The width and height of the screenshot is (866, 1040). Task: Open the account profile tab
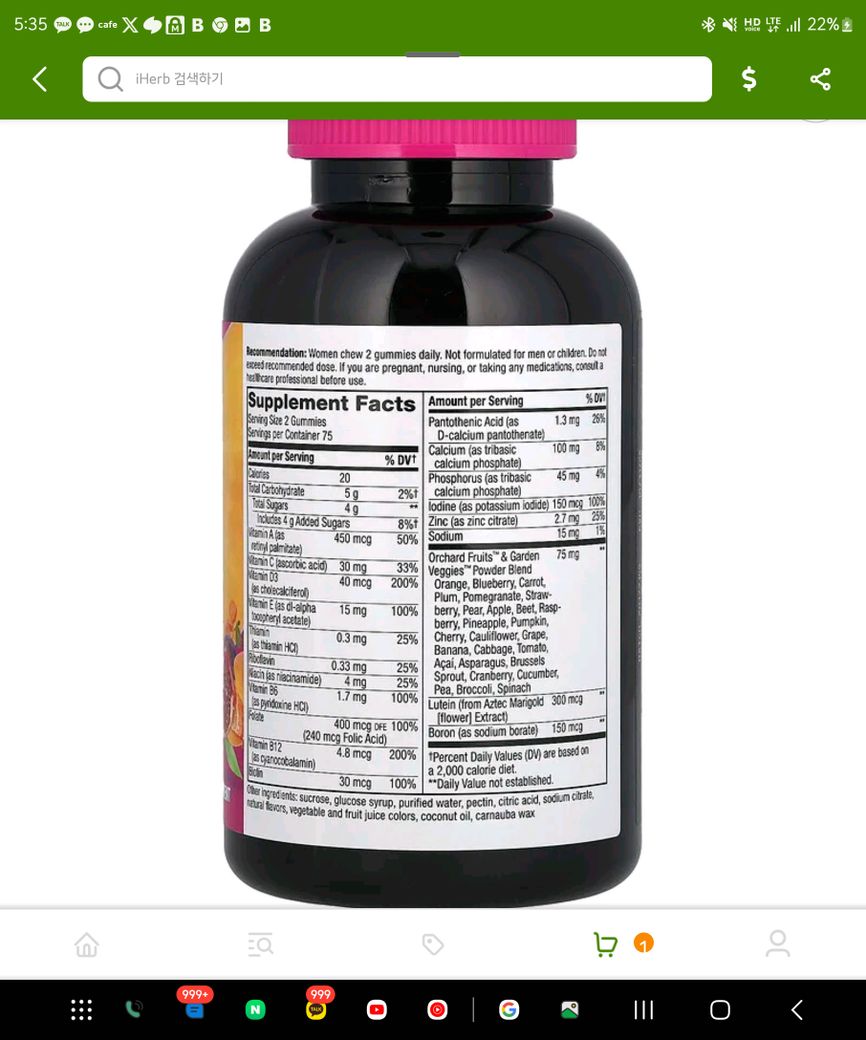click(x=777, y=944)
